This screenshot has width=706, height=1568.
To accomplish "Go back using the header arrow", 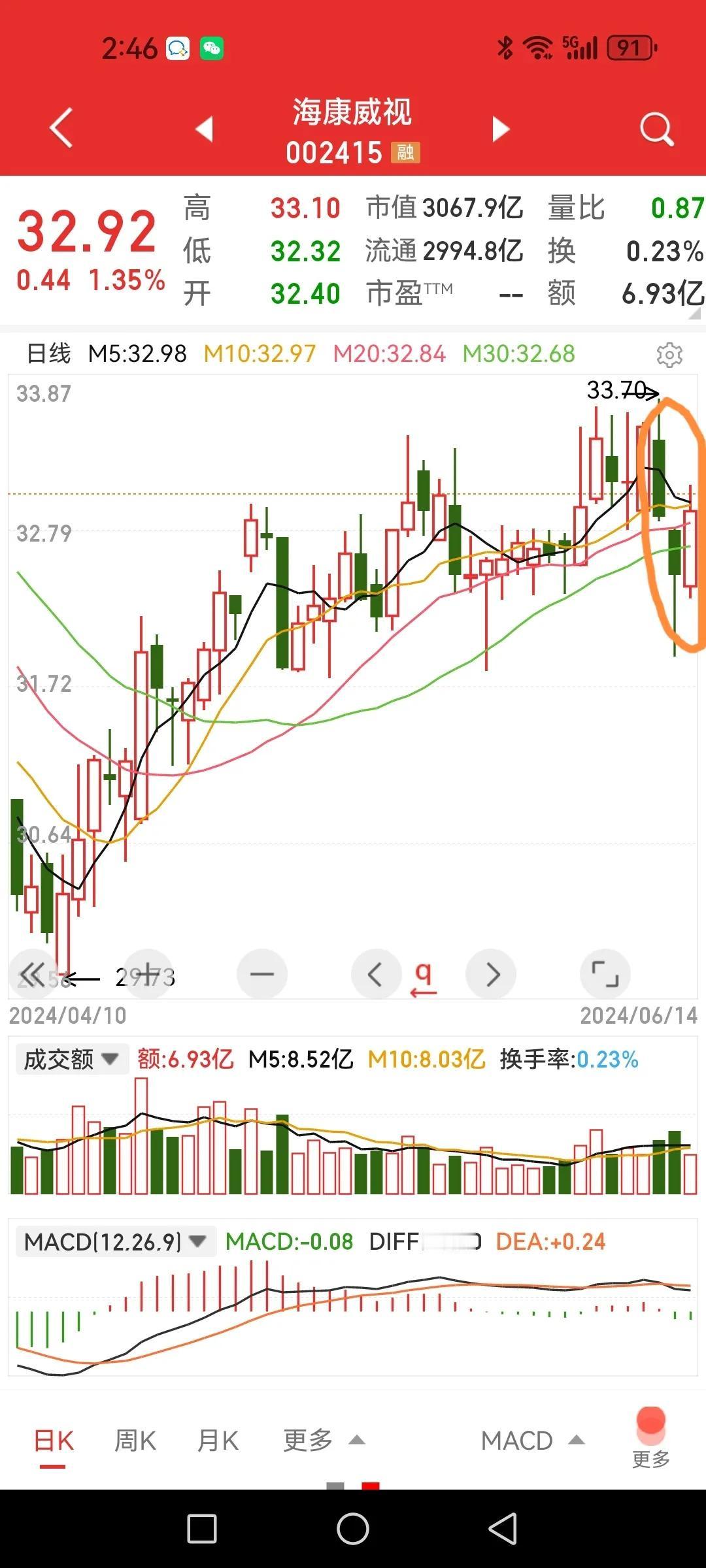I will (61, 127).
